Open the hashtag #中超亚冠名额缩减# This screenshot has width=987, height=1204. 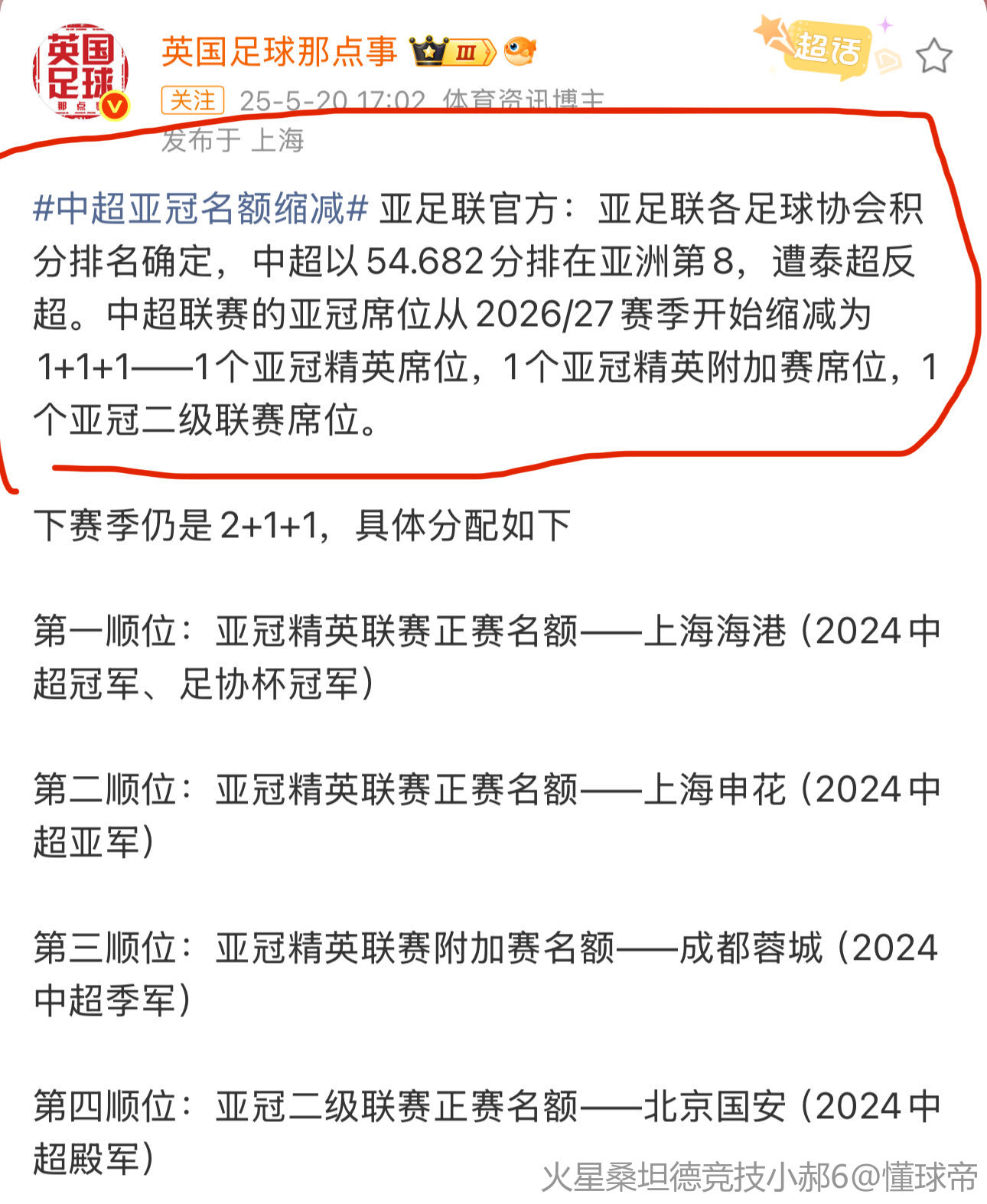click(201, 209)
